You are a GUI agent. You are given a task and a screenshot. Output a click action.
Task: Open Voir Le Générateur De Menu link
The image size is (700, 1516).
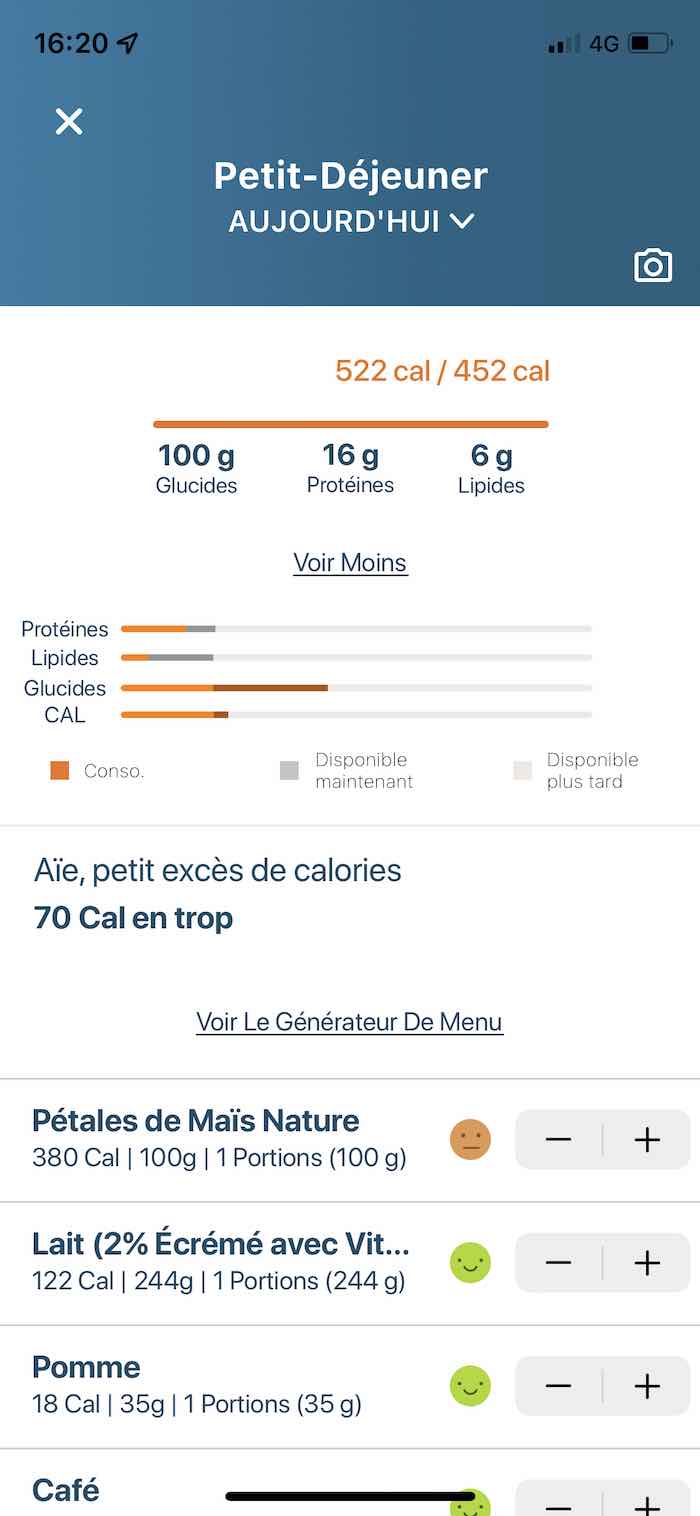[349, 1021]
